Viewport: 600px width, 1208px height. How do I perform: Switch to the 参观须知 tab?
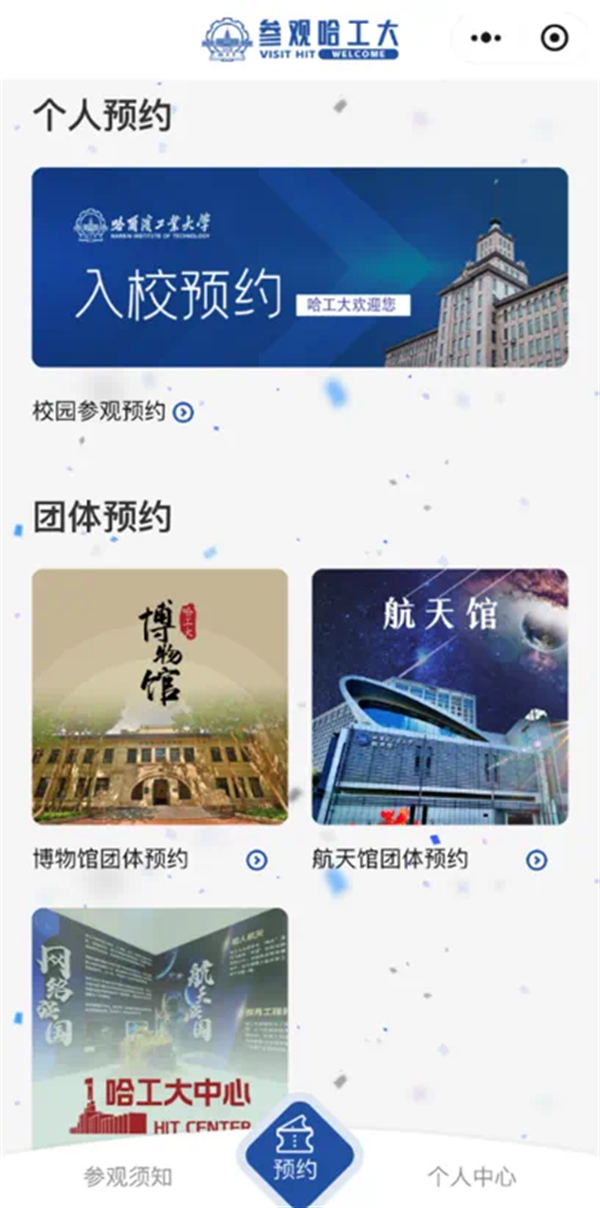[127, 1176]
